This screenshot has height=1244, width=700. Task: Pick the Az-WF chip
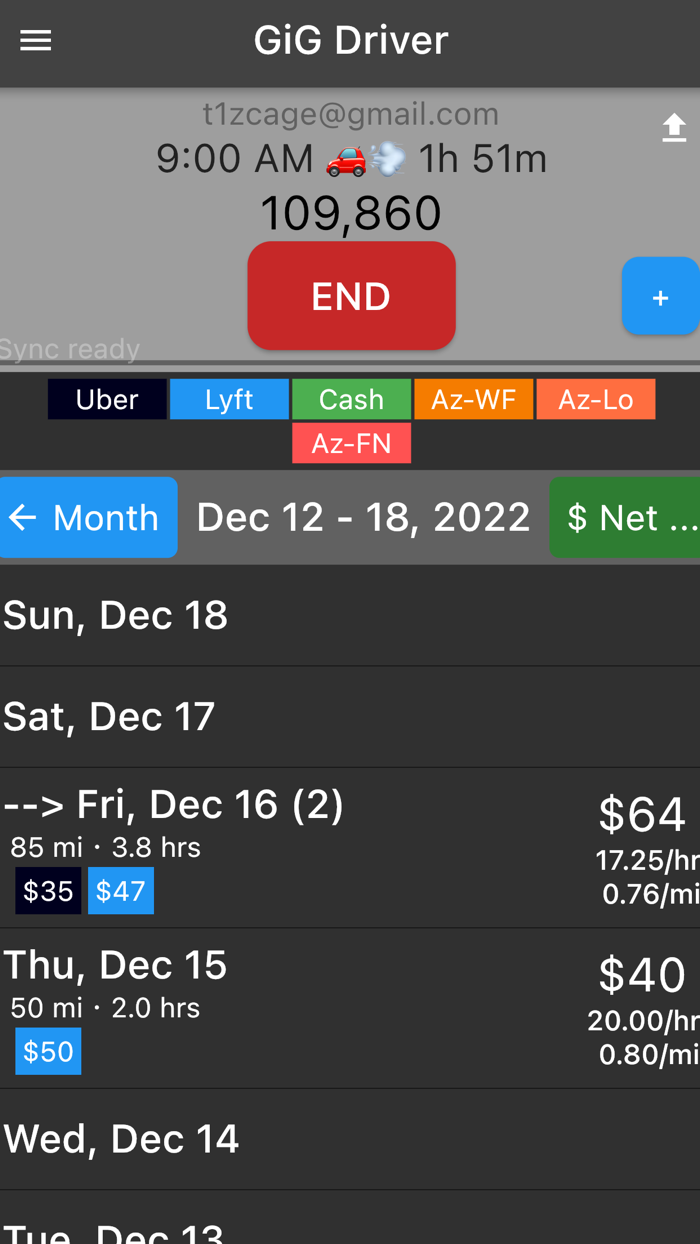coord(473,400)
